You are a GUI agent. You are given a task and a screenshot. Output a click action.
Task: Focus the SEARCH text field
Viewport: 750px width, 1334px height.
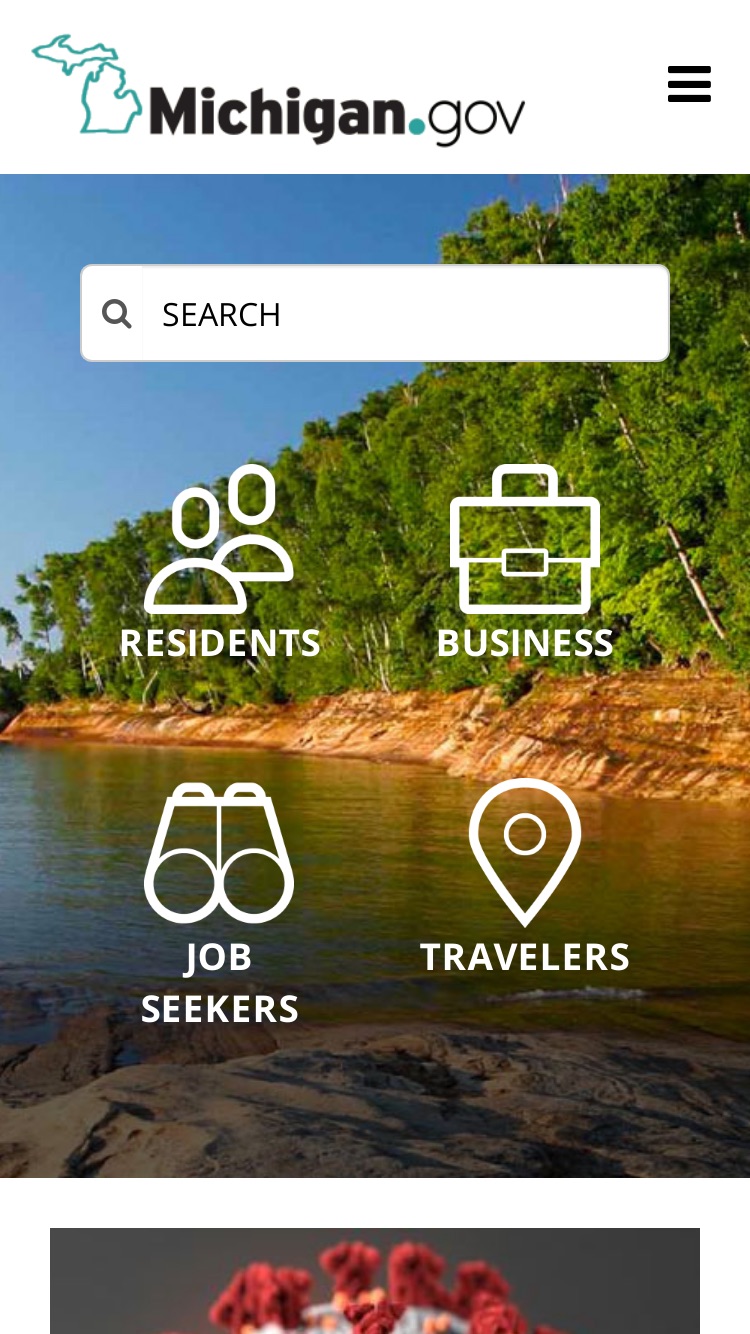405,313
